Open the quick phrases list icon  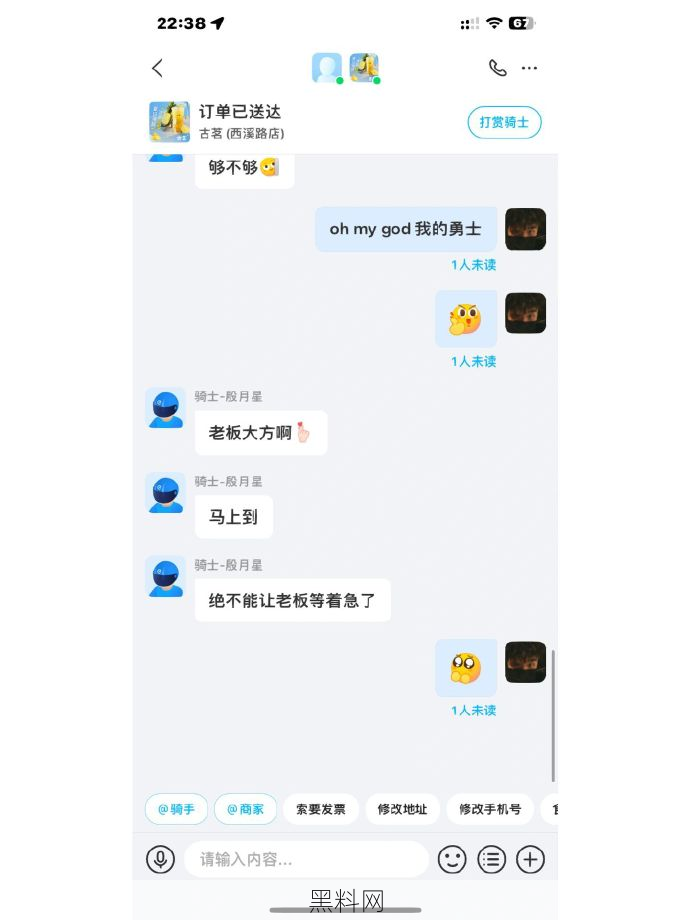pos(491,859)
